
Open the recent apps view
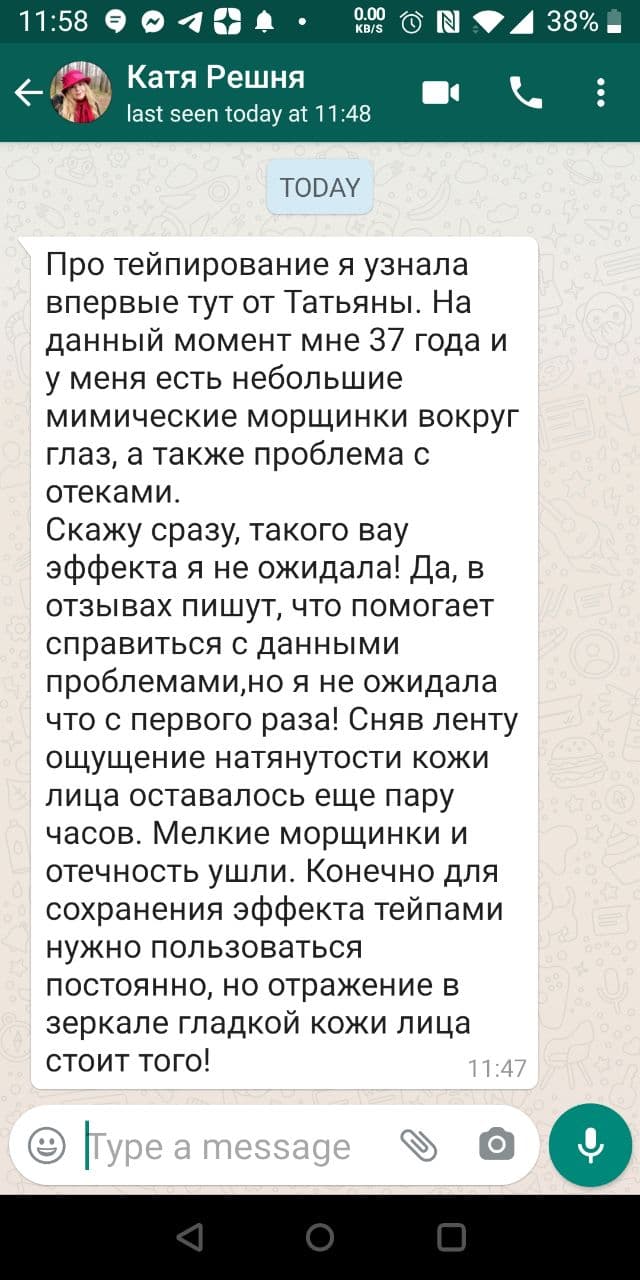point(451,1238)
